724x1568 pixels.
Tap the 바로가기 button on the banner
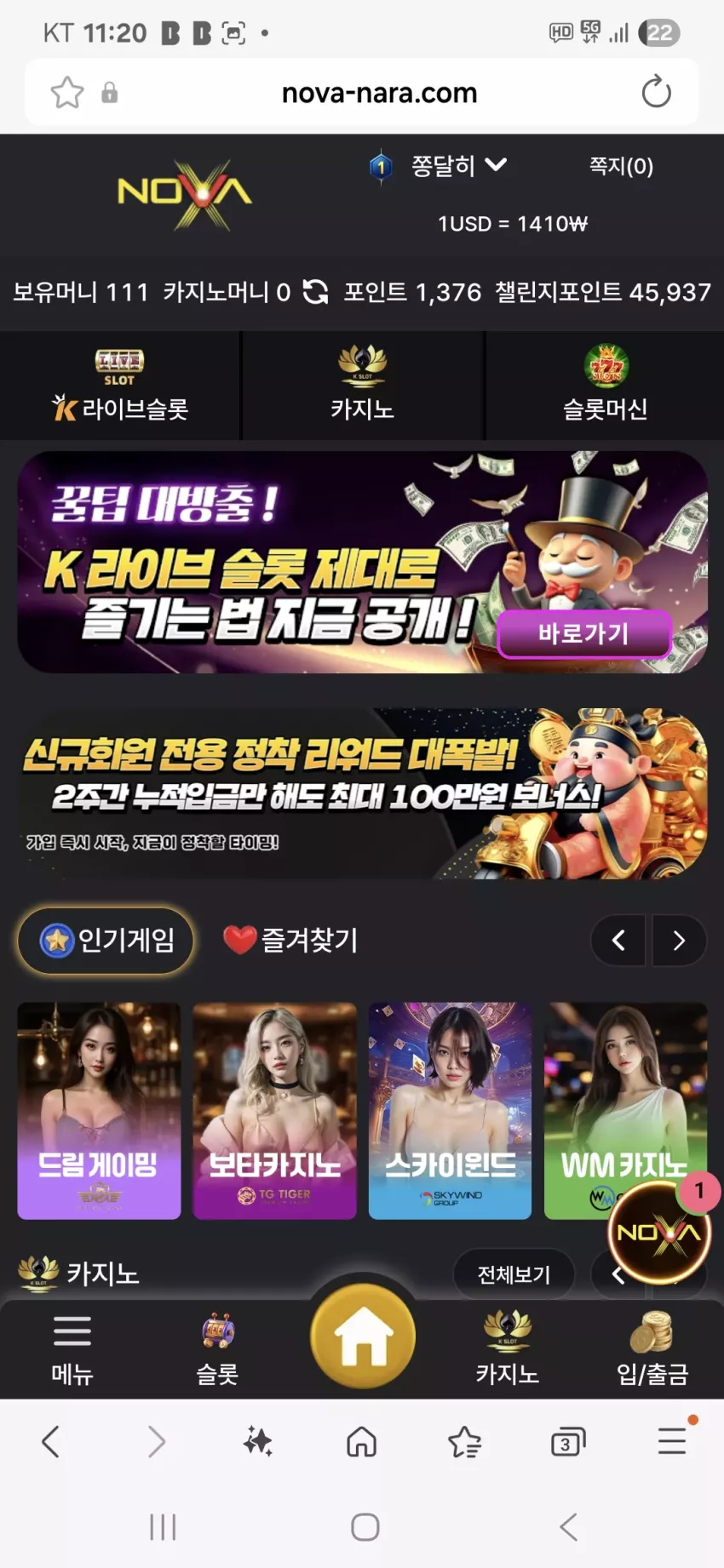point(583,633)
